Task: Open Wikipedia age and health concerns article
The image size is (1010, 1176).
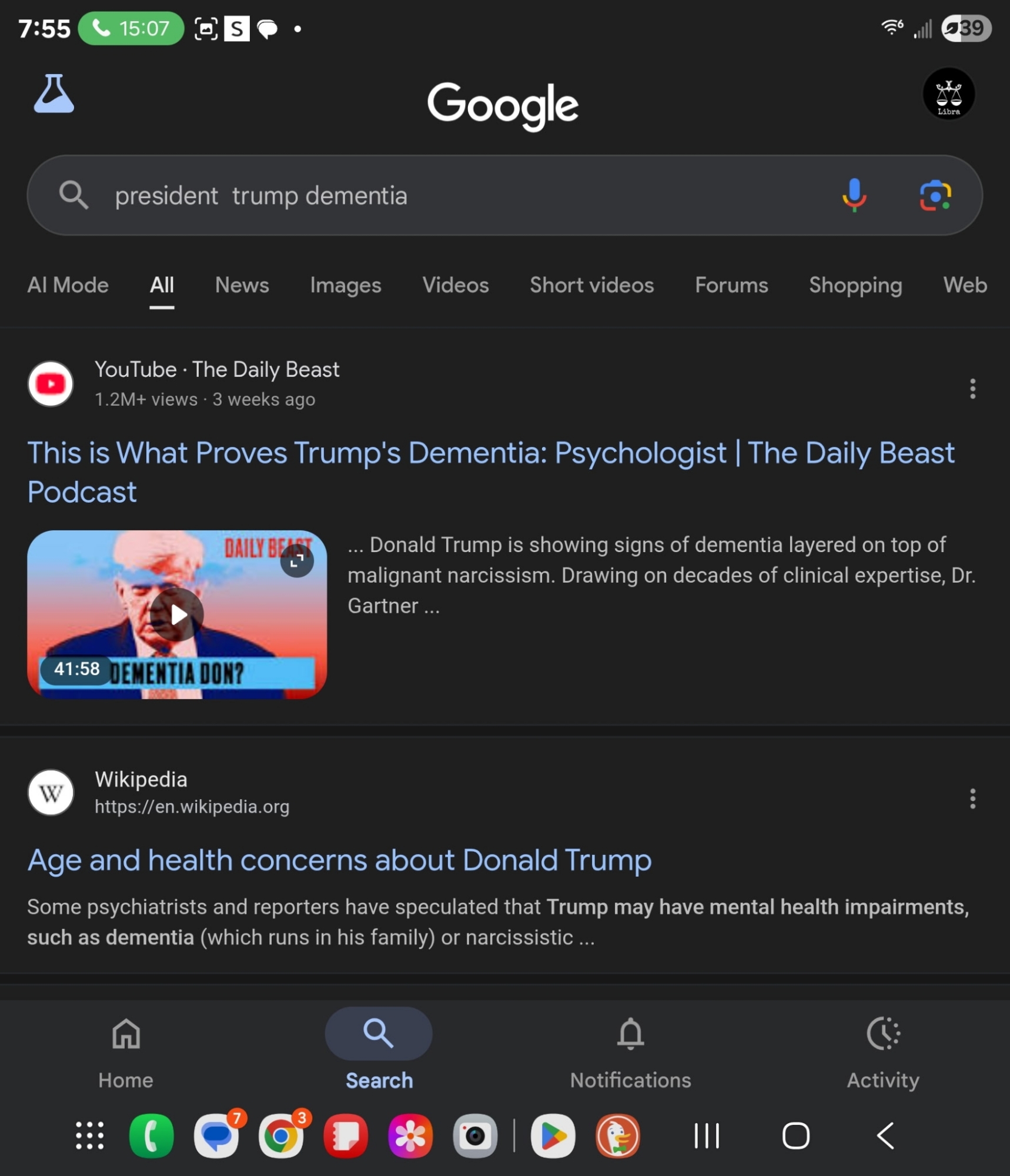Action: click(x=339, y=860)
